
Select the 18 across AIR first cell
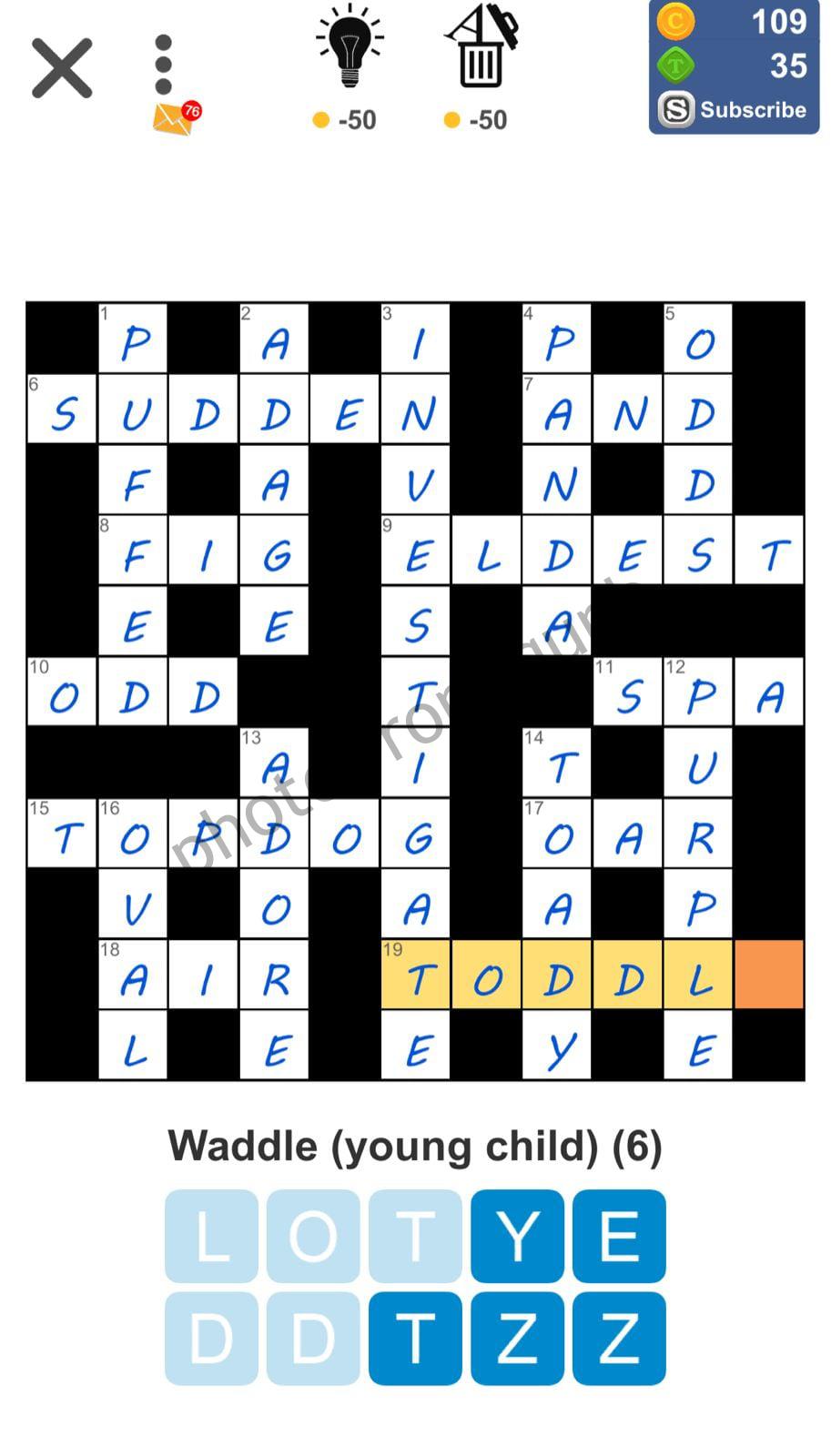point(133,976)
